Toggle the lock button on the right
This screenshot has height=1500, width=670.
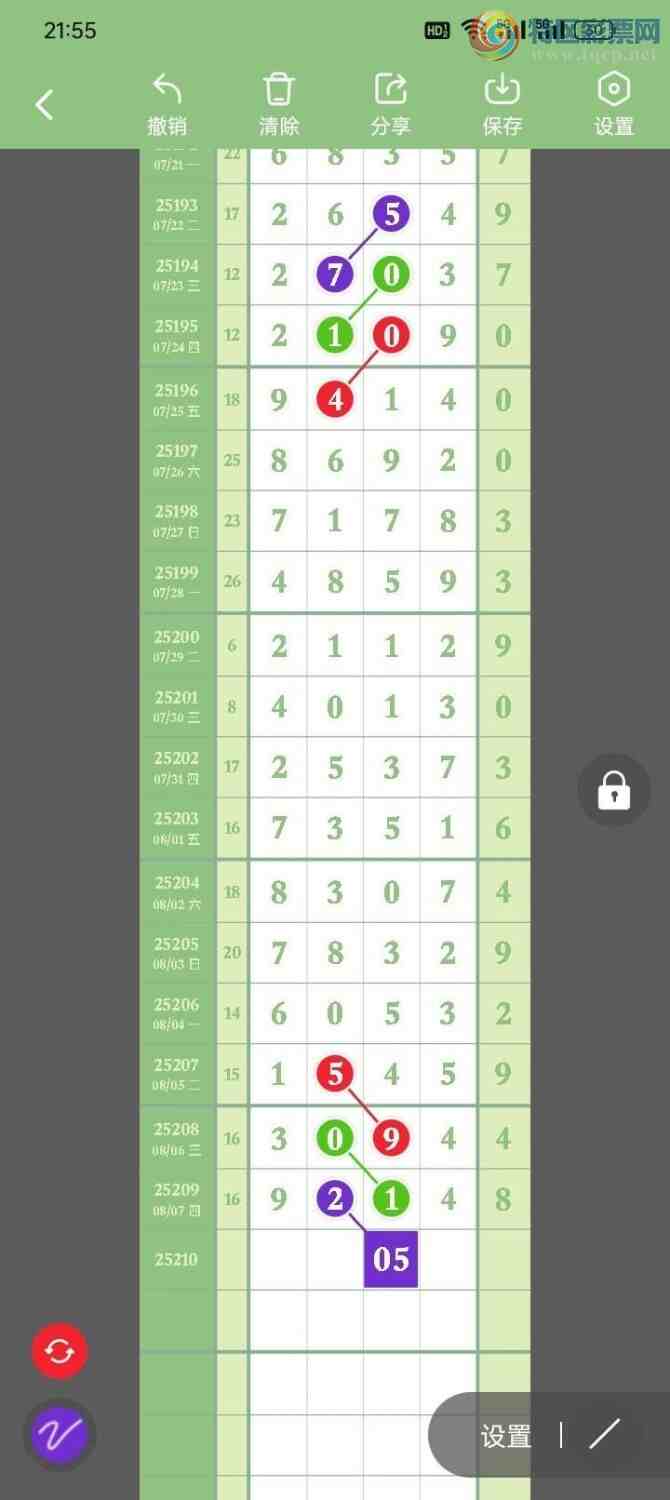pyautogui.click(x=614, y=790)
